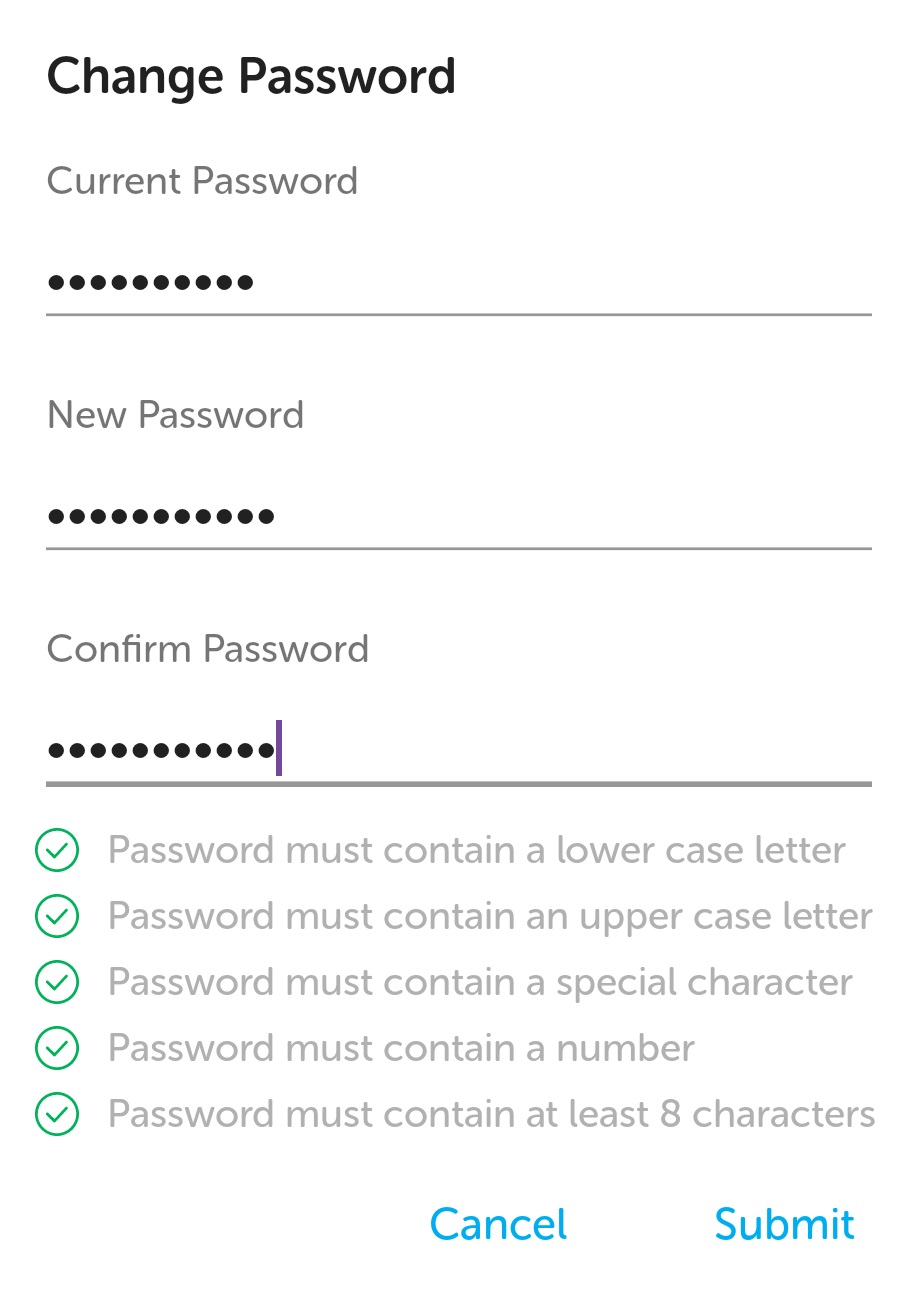
Task: Cancel the password change
Action: (498, 1224)
